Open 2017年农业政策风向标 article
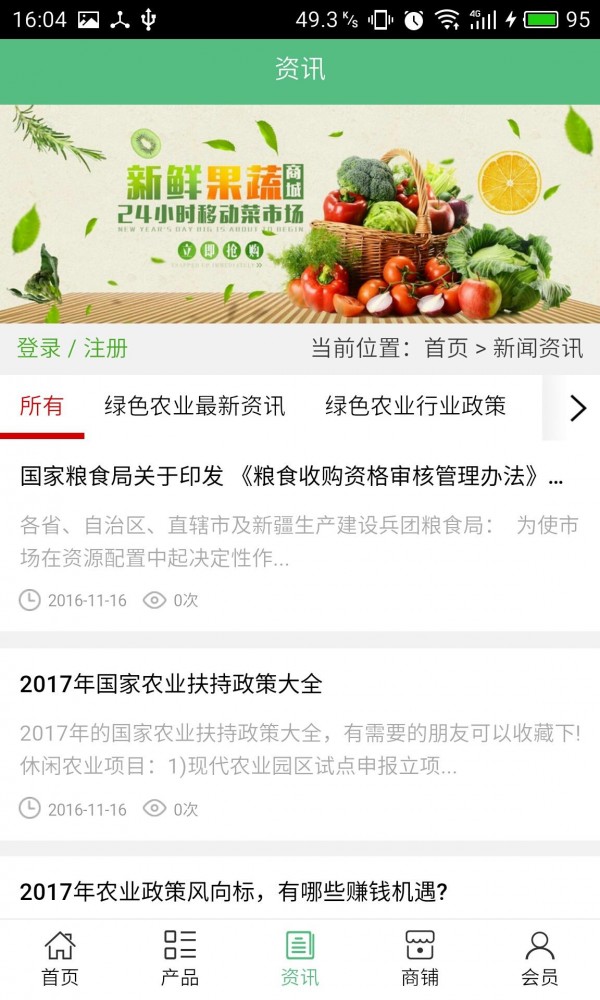Viewport: 600px width, 1000px height. pyautogui.click(x=233, y=891)
